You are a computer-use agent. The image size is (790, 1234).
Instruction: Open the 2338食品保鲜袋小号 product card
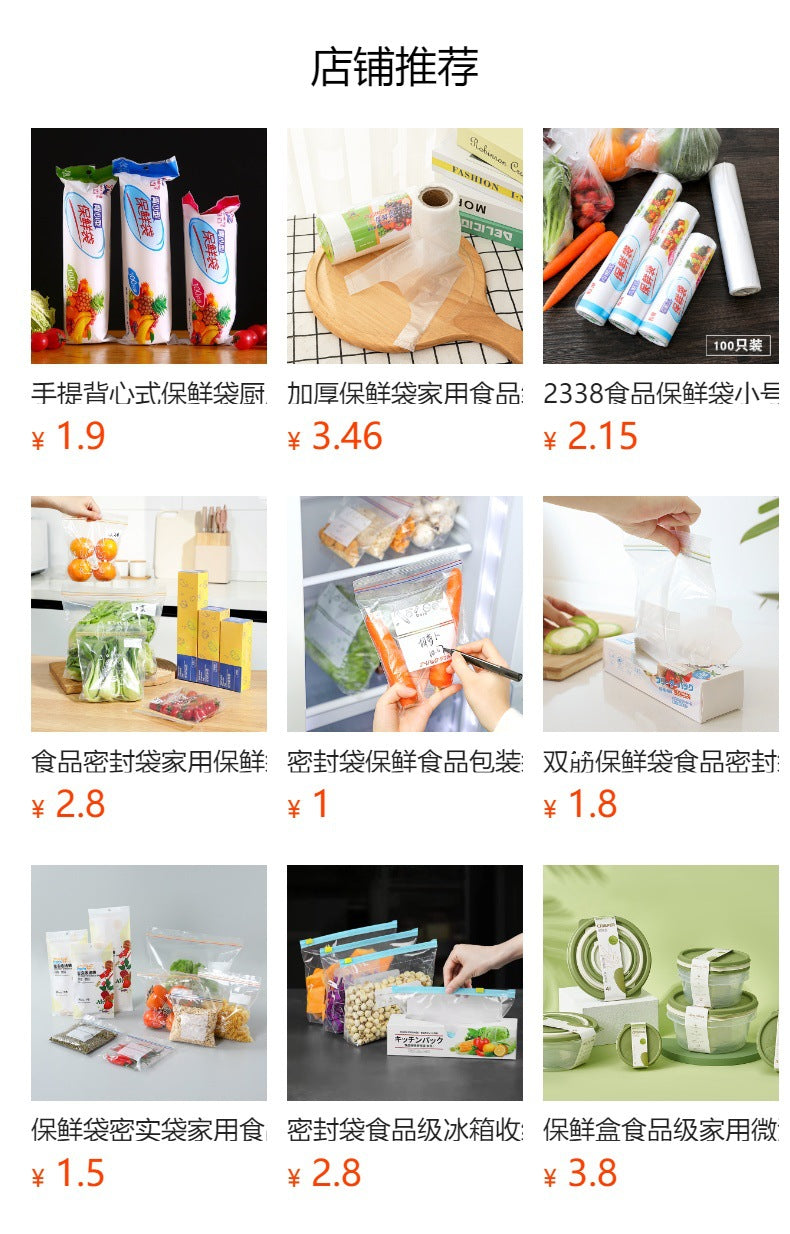click(660, 246)
